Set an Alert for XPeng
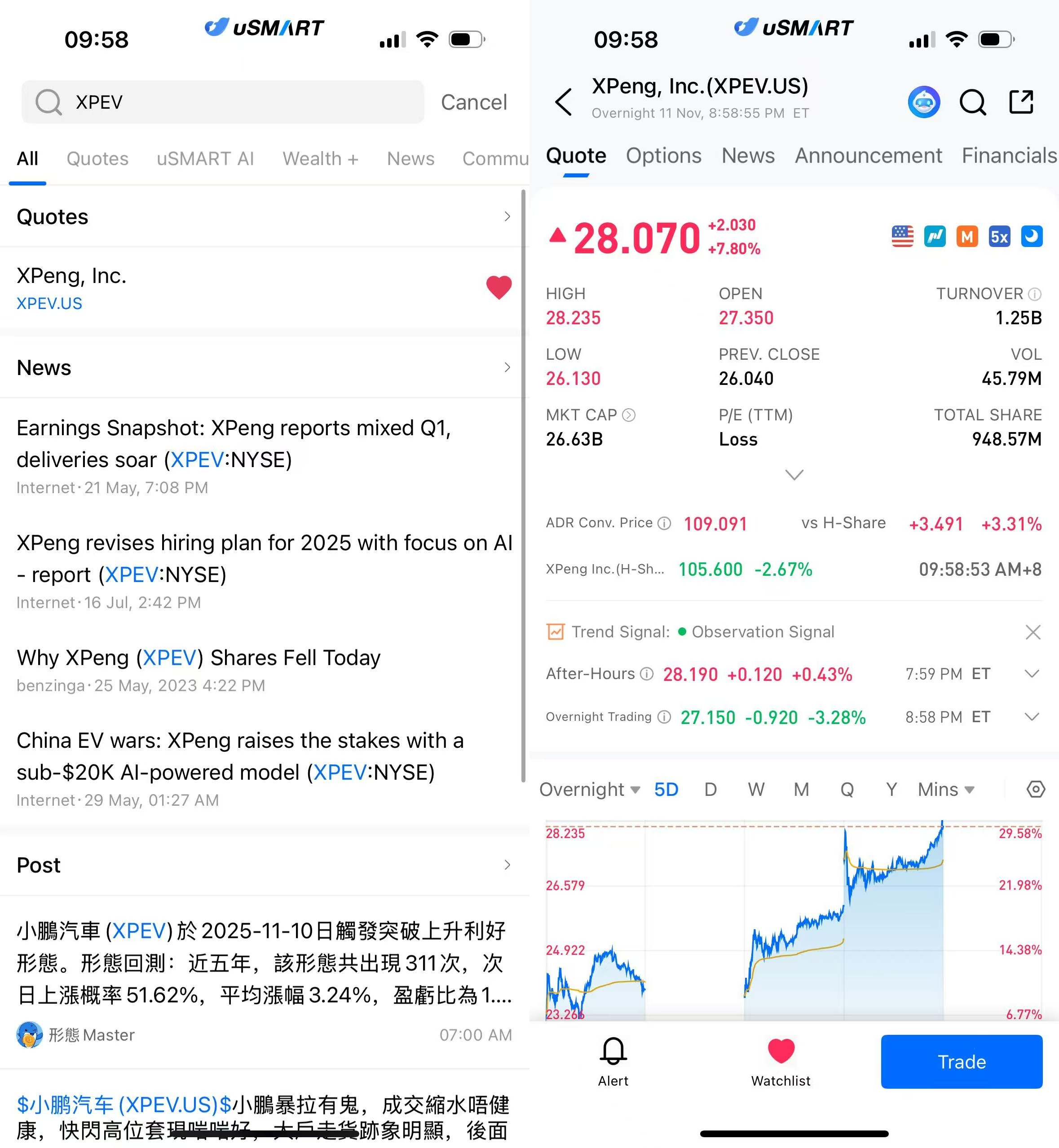This screenshot has height=1148, width=1059. click(x=613, y=1061)
